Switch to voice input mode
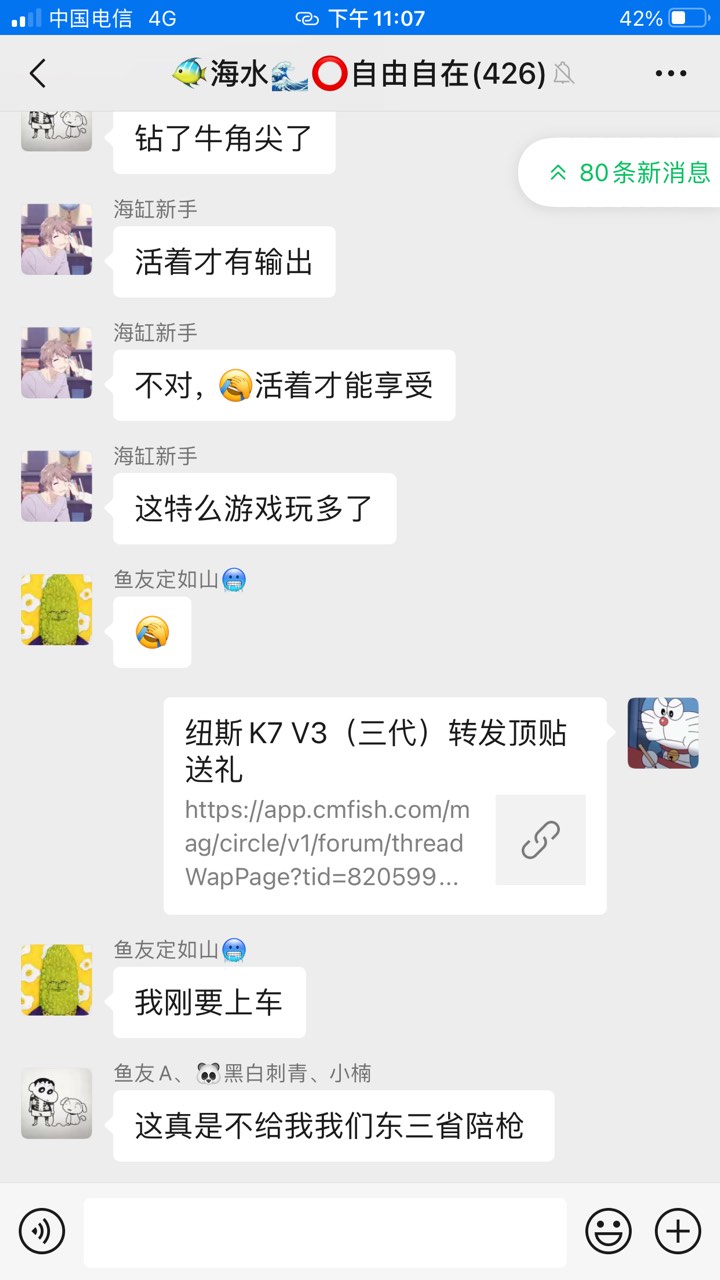The width and height of the screenshot is (720, 1280). (x=42, y=1230)
